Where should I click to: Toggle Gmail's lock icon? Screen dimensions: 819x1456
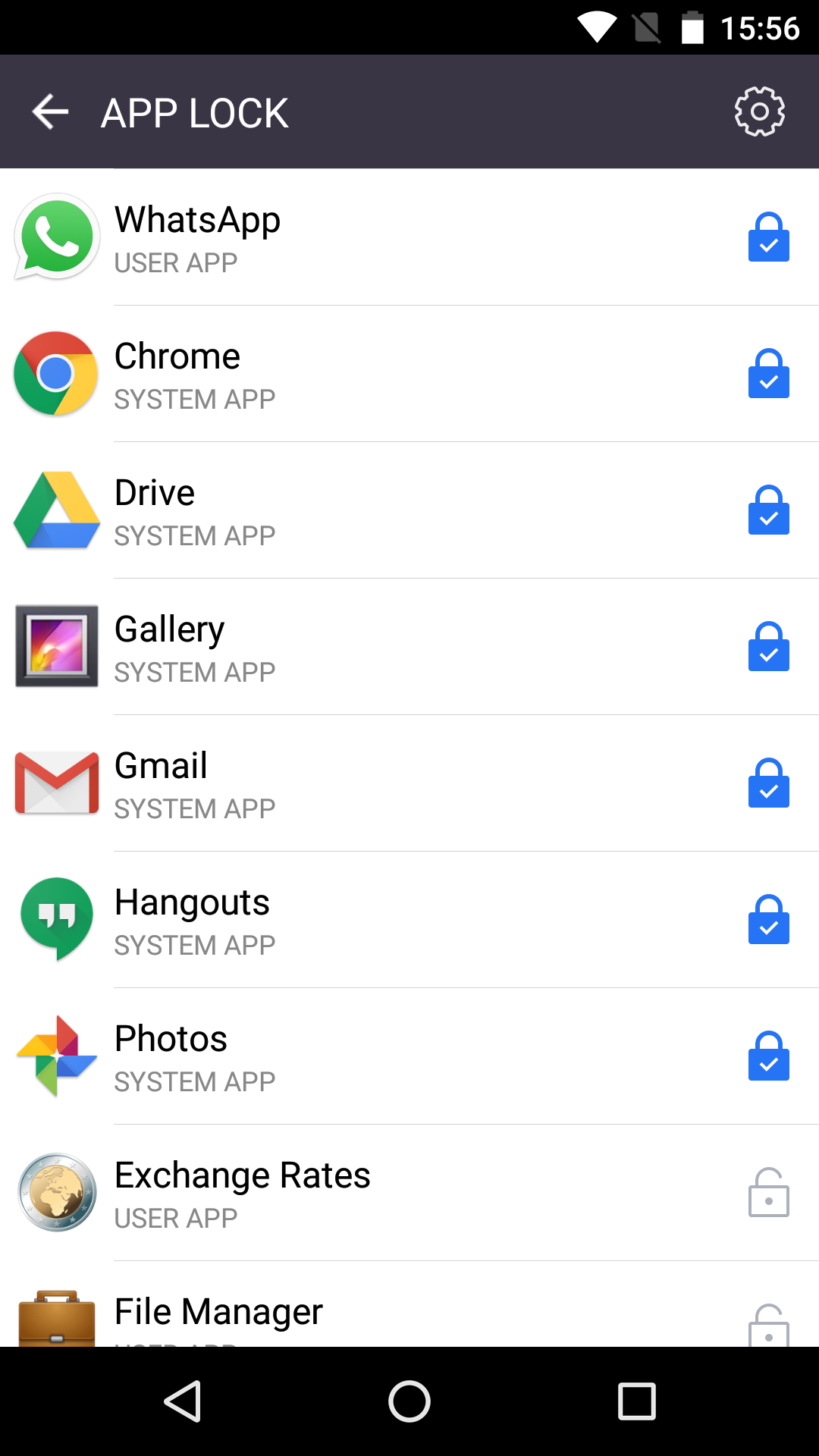tap(769, 783)
